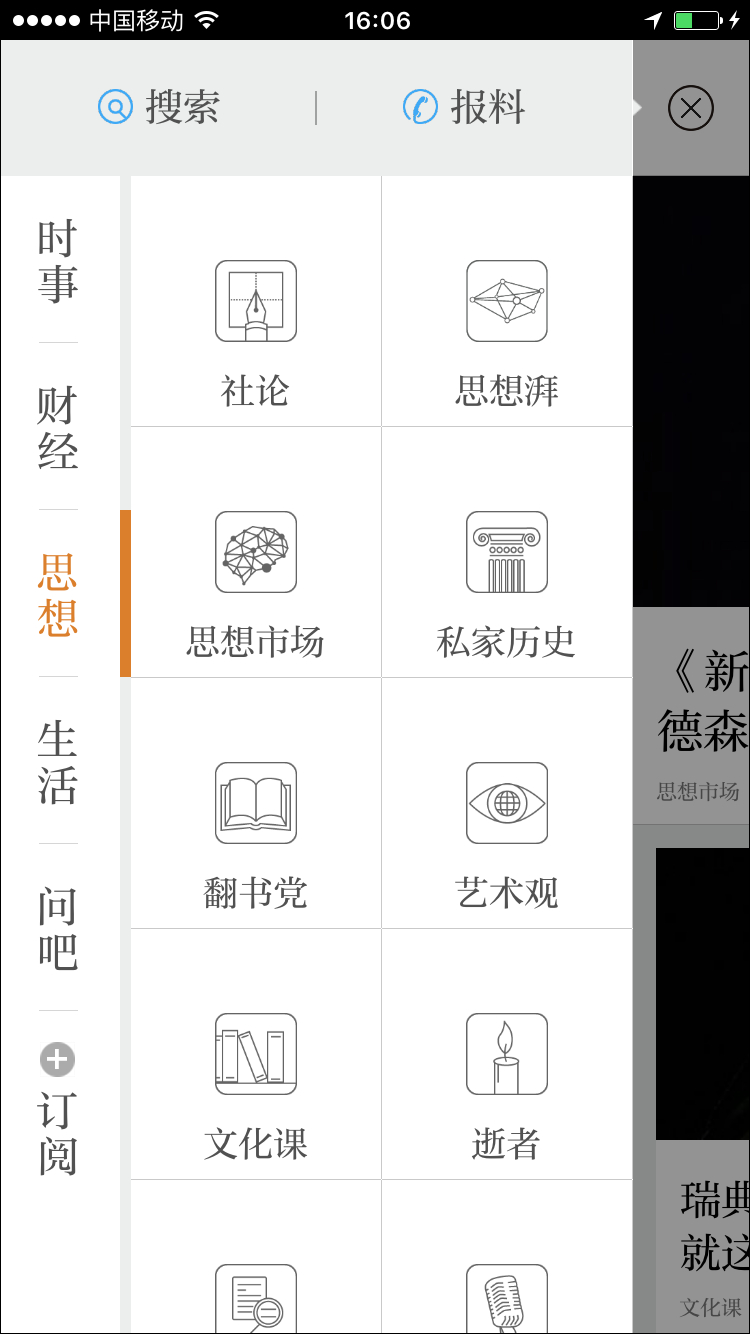Open 文化课 via the bookshelf icon
The width and height of the screenshot is (750, 1334).
pyautogui.click(x=255, y=1055)
